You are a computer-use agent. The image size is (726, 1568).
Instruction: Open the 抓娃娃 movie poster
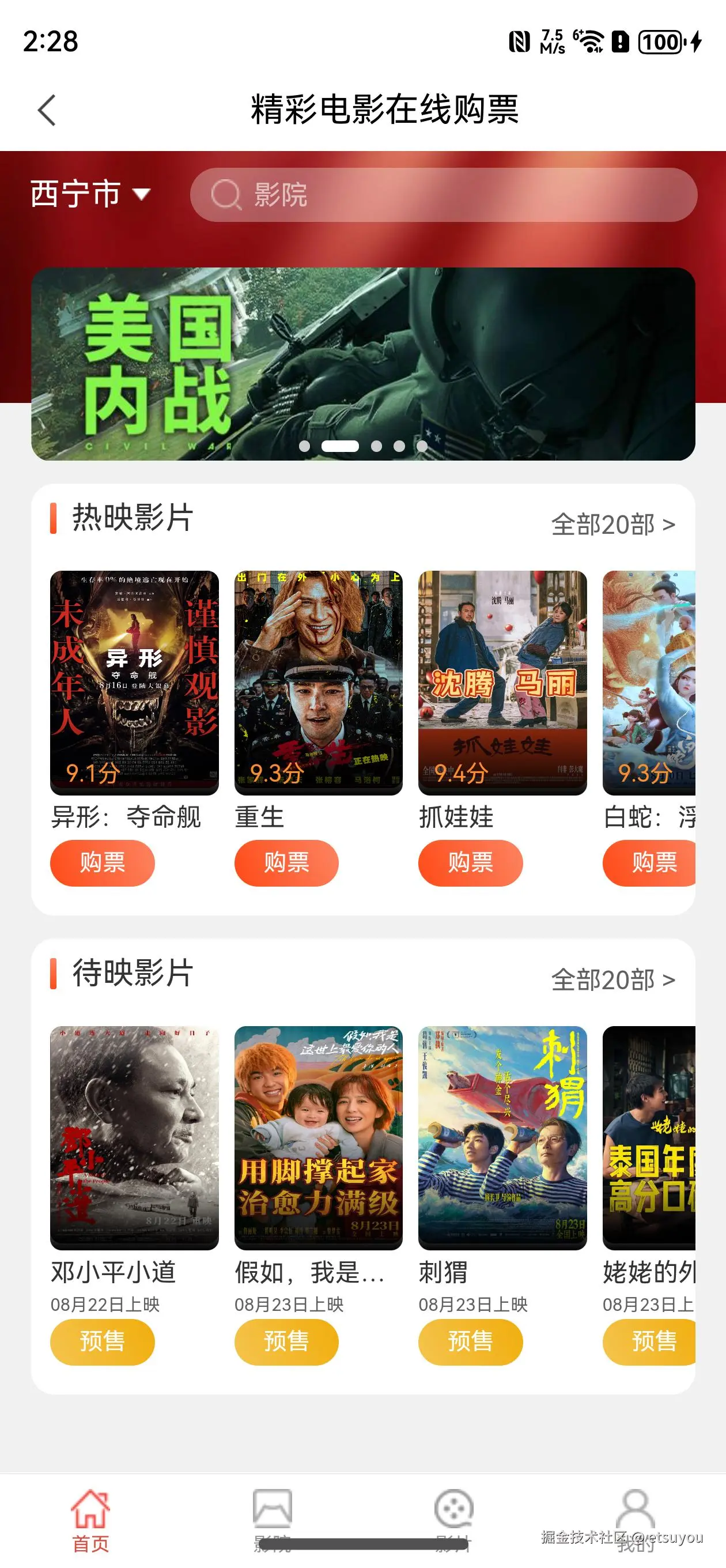[502, 682]
